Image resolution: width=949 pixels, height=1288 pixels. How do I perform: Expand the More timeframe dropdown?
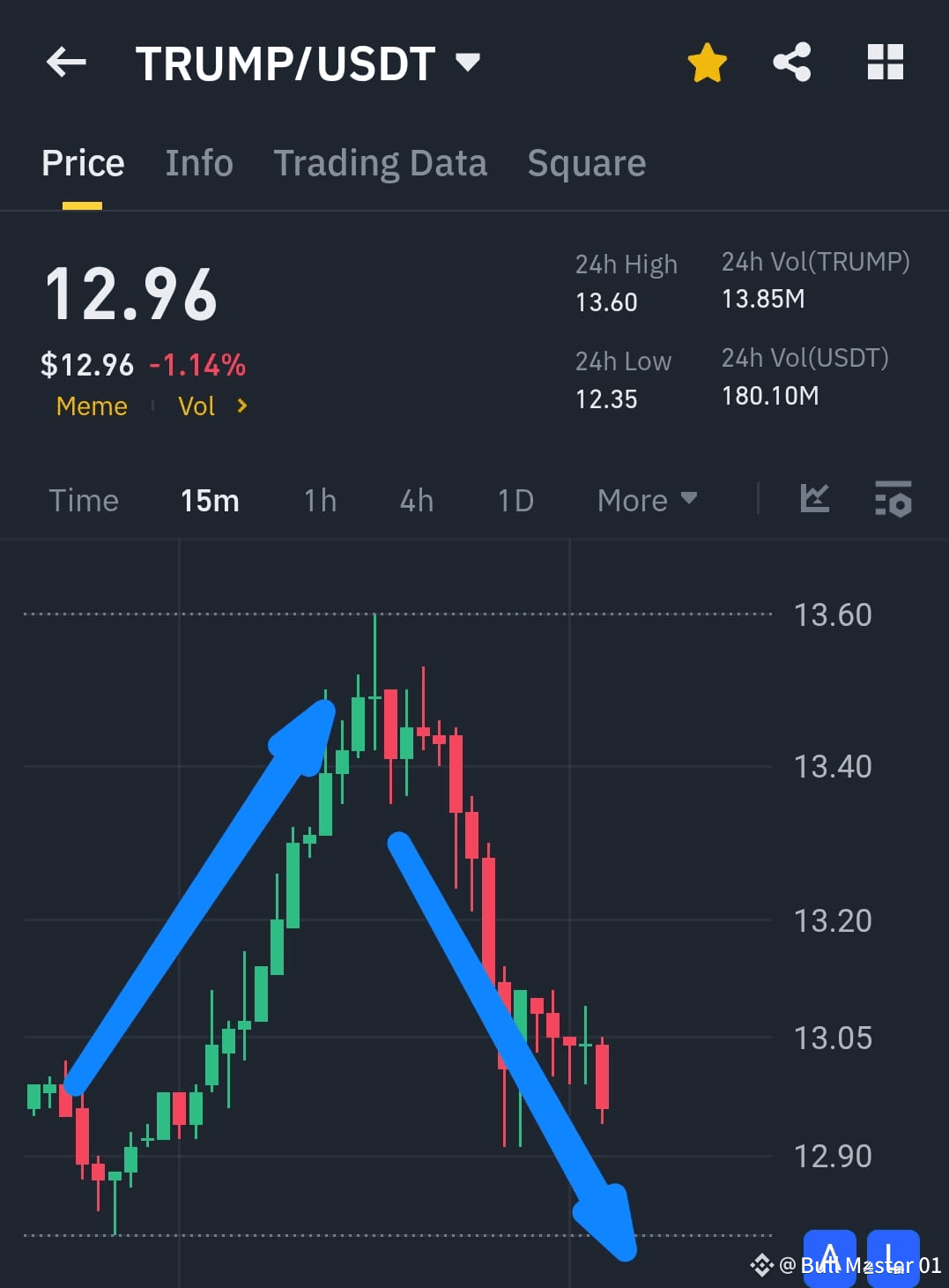click(x=646, y=500)
